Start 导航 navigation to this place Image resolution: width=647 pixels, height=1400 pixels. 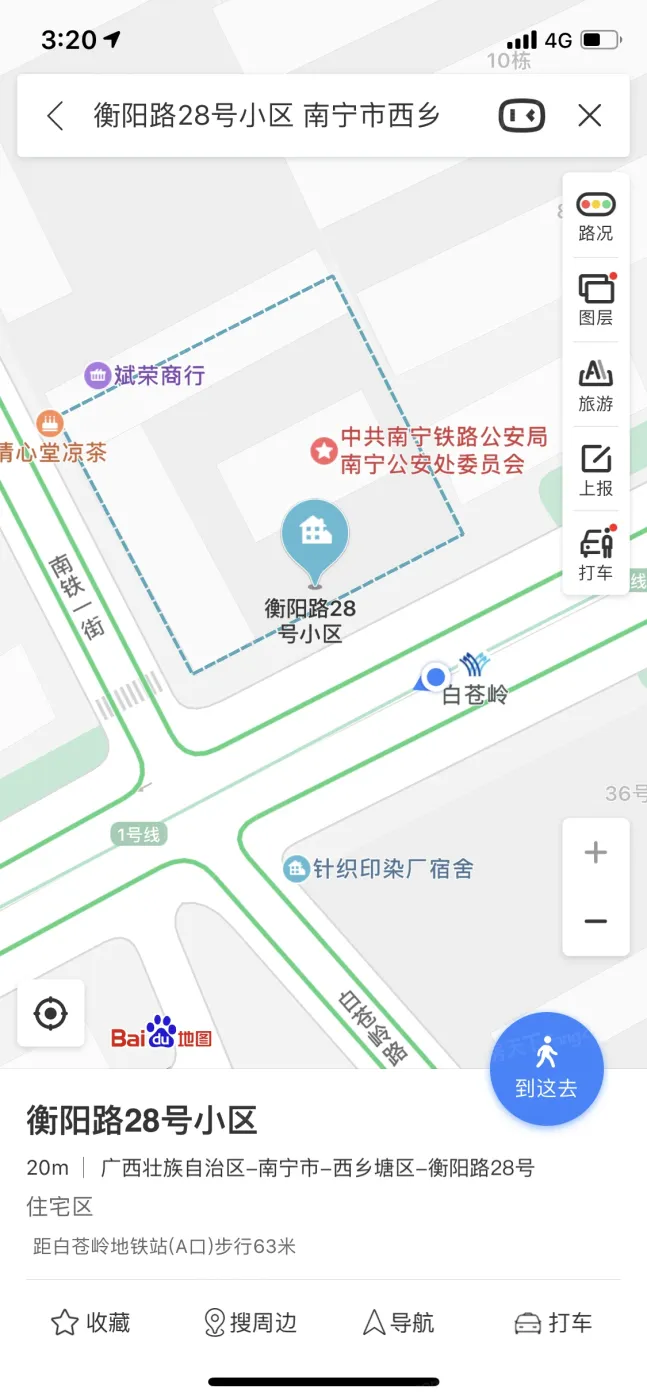click(x=398, y=1323)
